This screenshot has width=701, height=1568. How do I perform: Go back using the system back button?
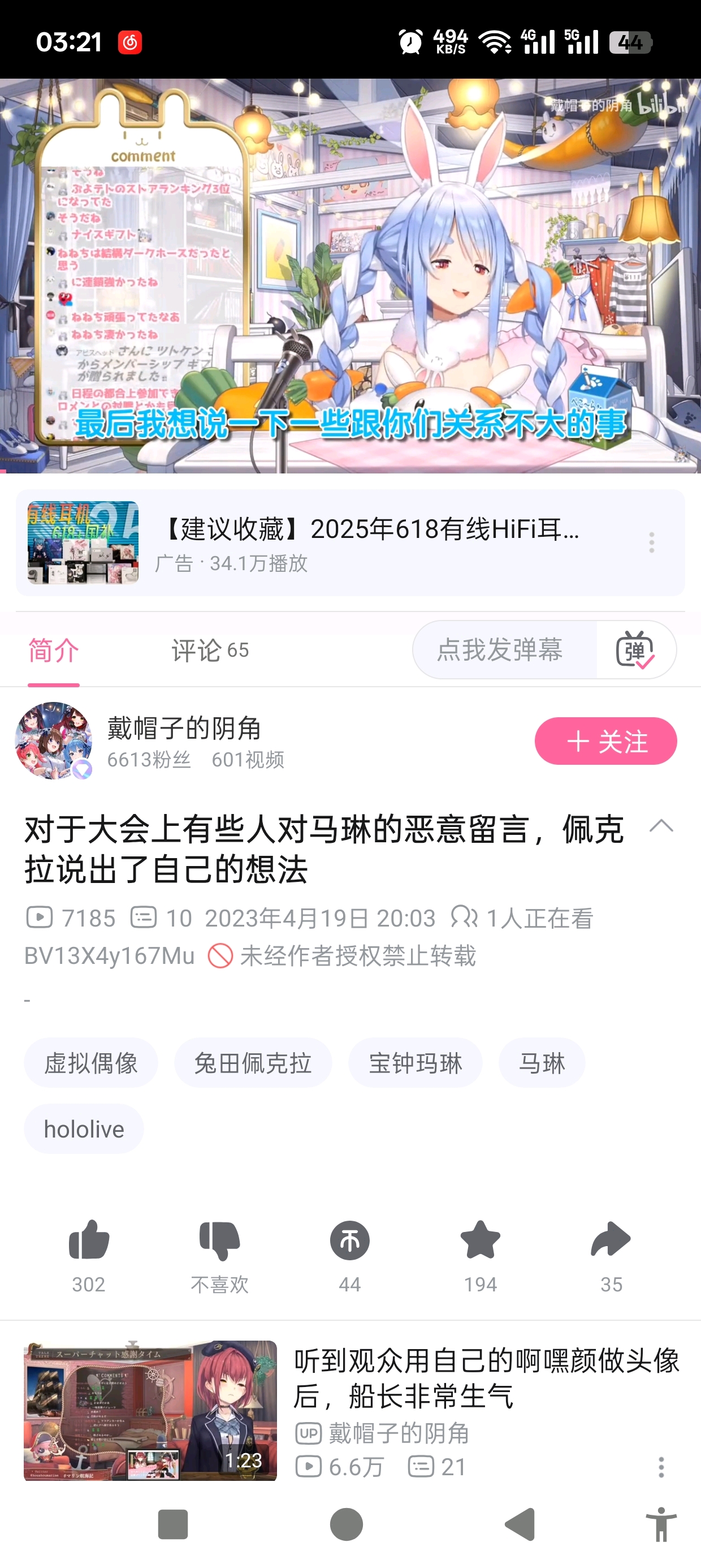[x=520, y=1525]
